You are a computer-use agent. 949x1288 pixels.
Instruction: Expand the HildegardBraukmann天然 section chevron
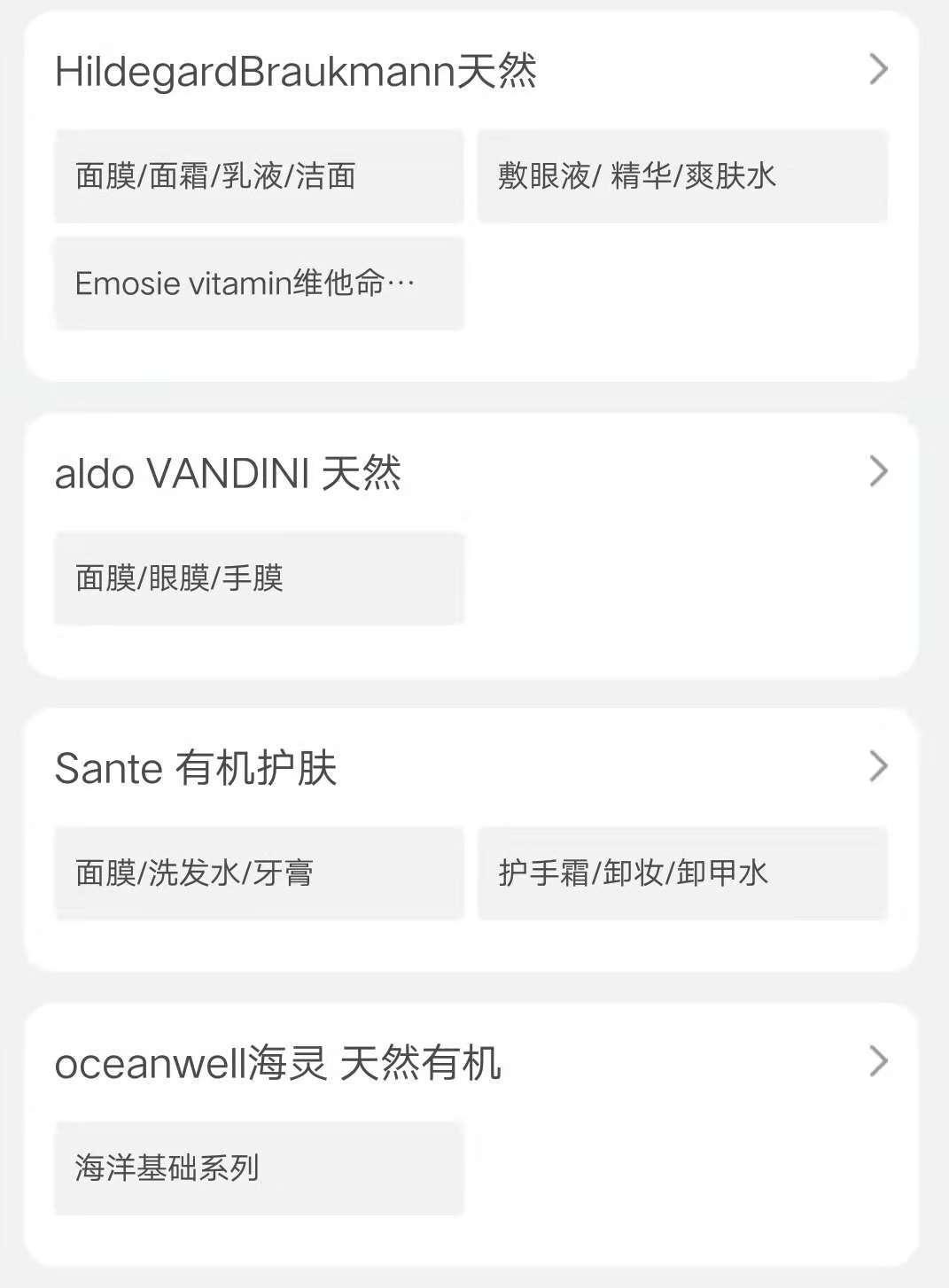(x=877, y=68)
